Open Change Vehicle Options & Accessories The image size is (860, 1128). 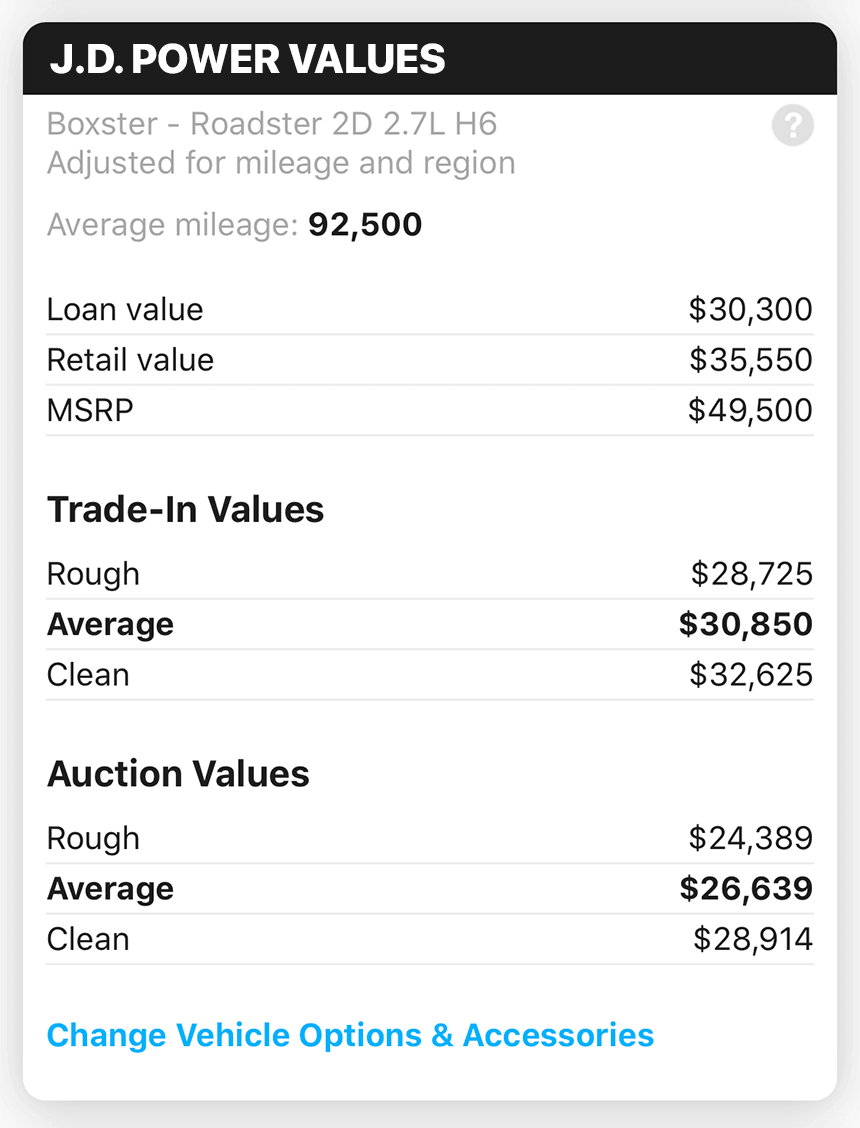point(350,1035)
